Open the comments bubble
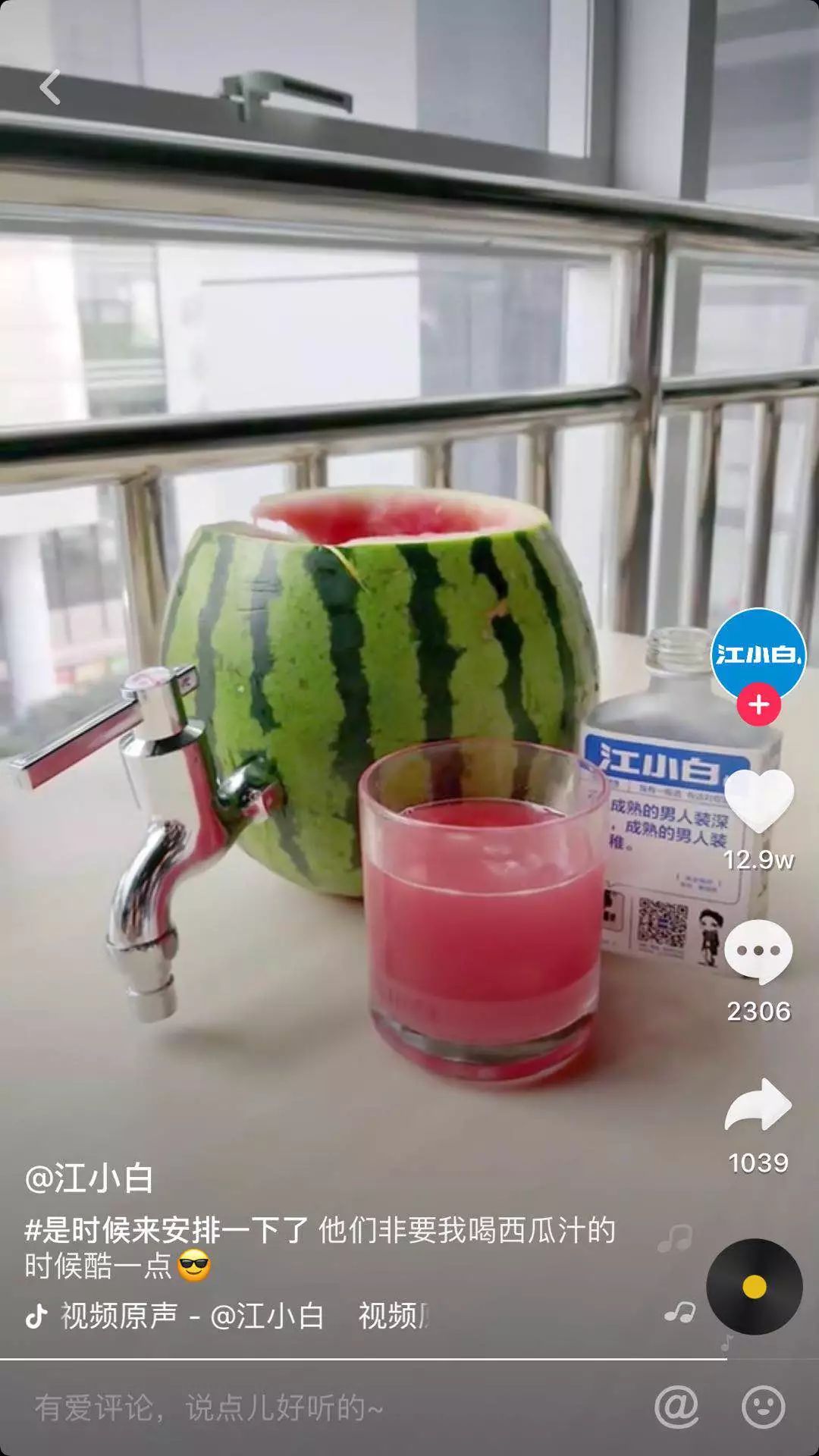This screenshot has width=819, height=1456. [758, 952]
